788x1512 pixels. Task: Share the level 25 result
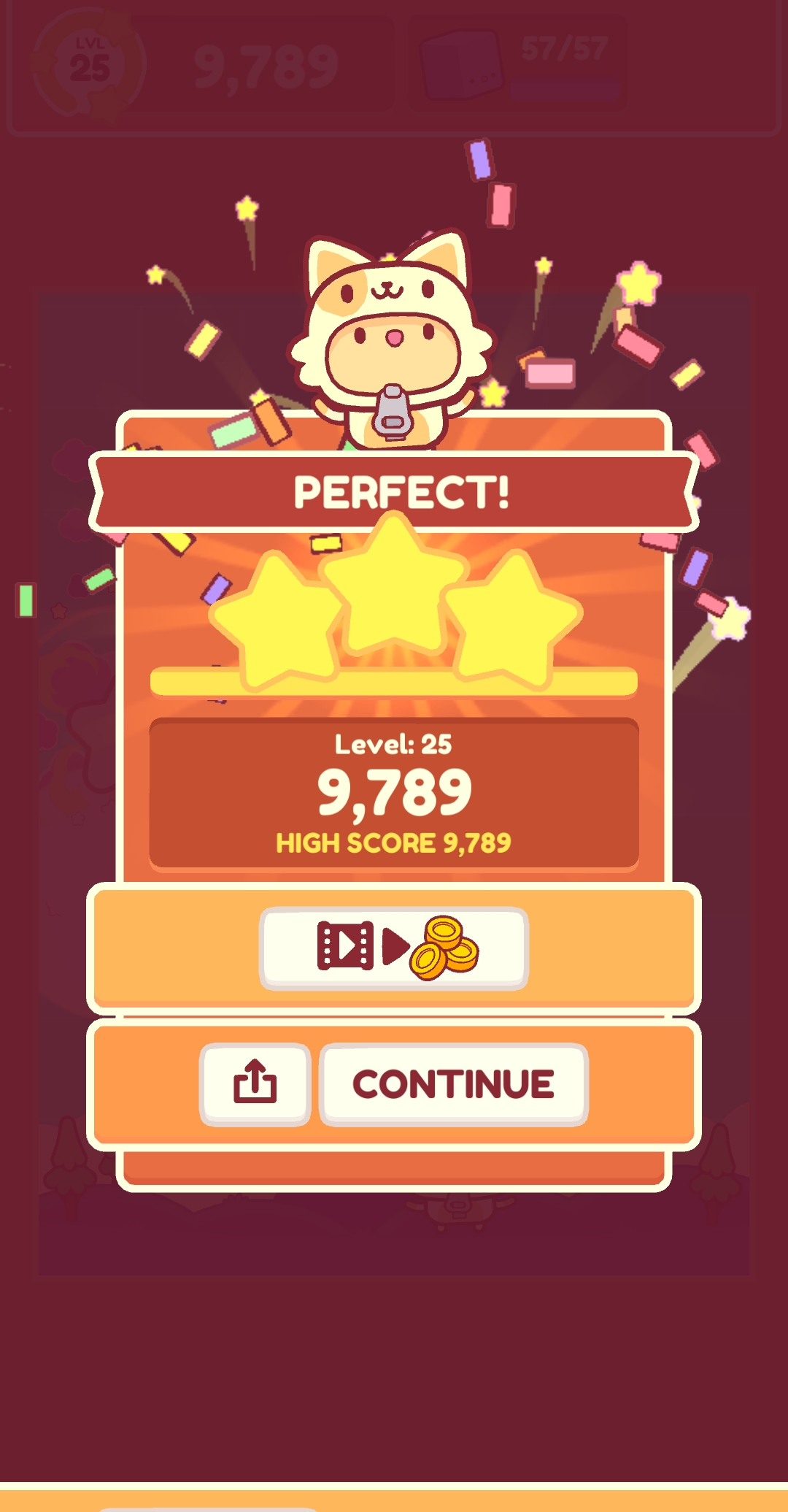[255, 1083]
